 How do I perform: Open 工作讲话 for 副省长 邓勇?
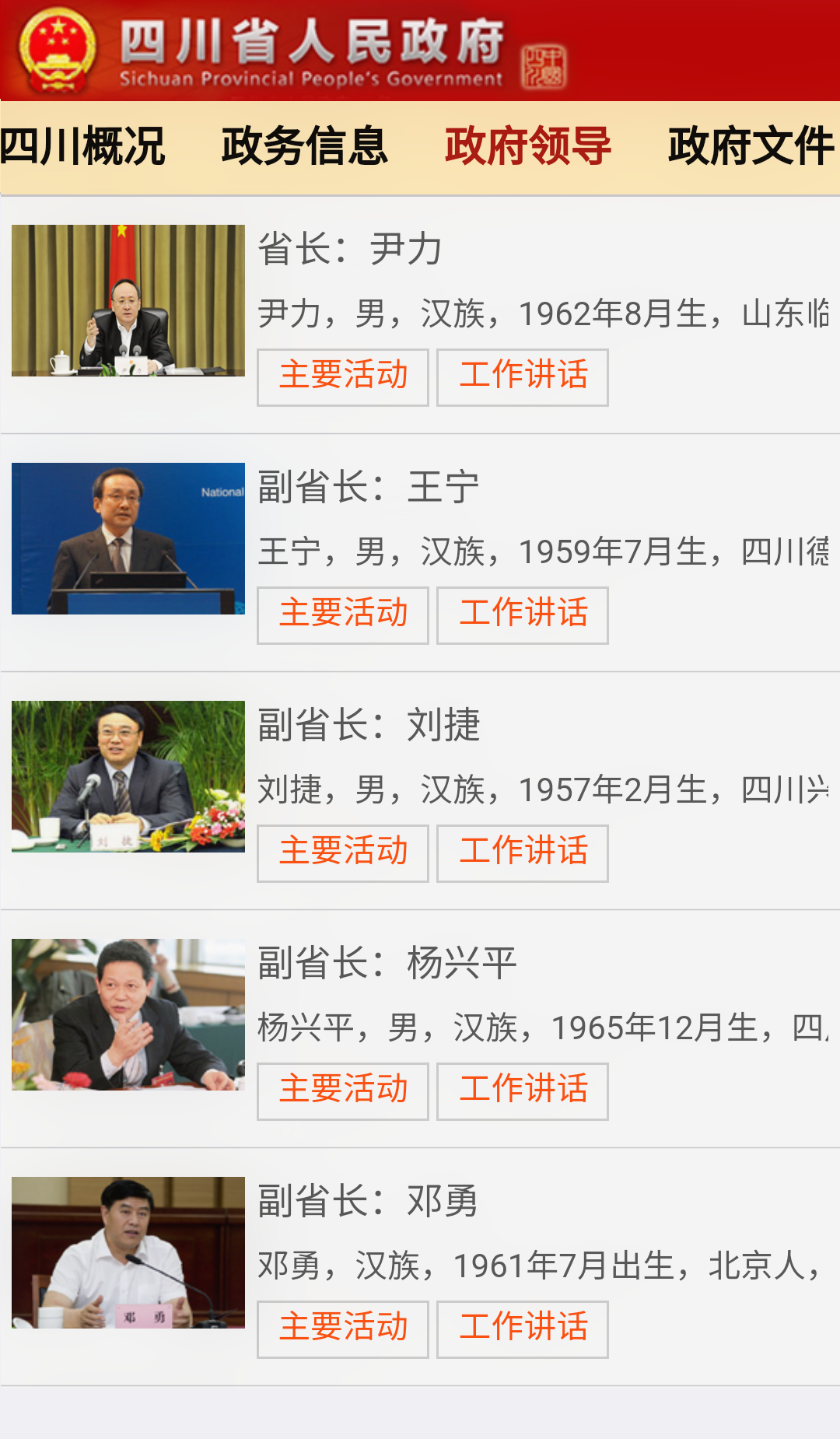523,1329
